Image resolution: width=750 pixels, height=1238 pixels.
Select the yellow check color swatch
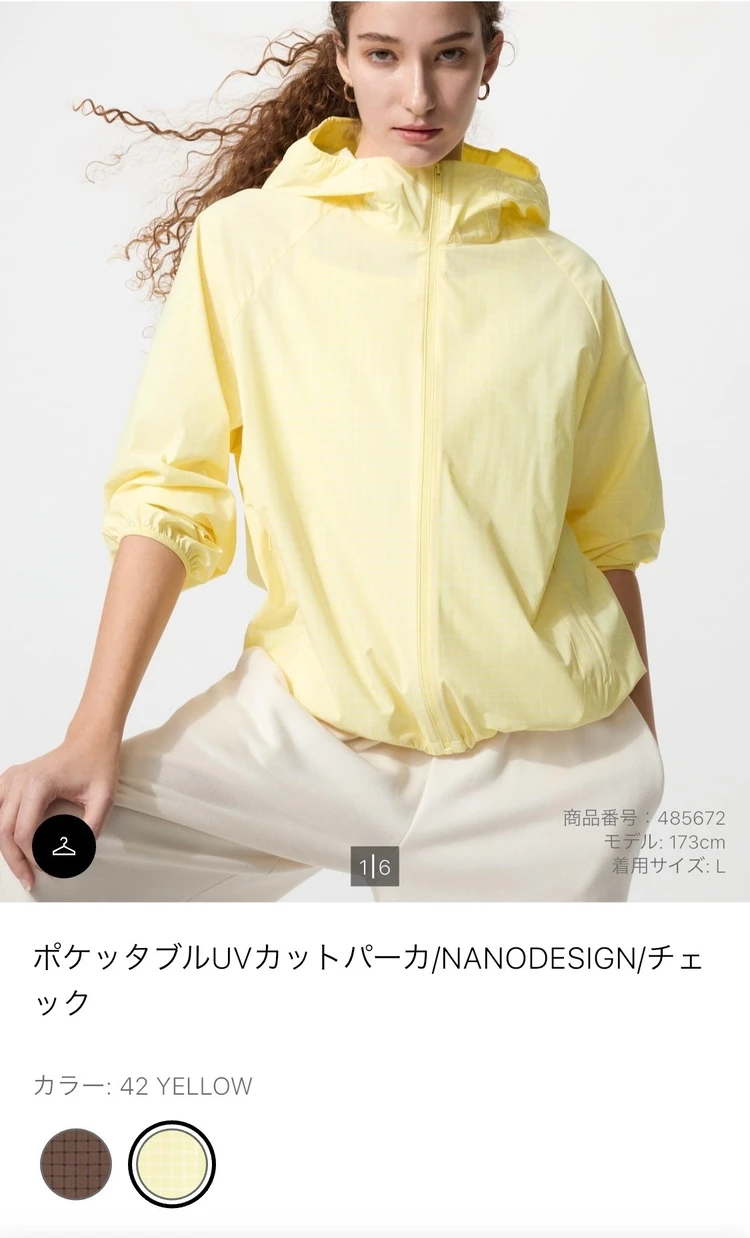pos(171,1164)
